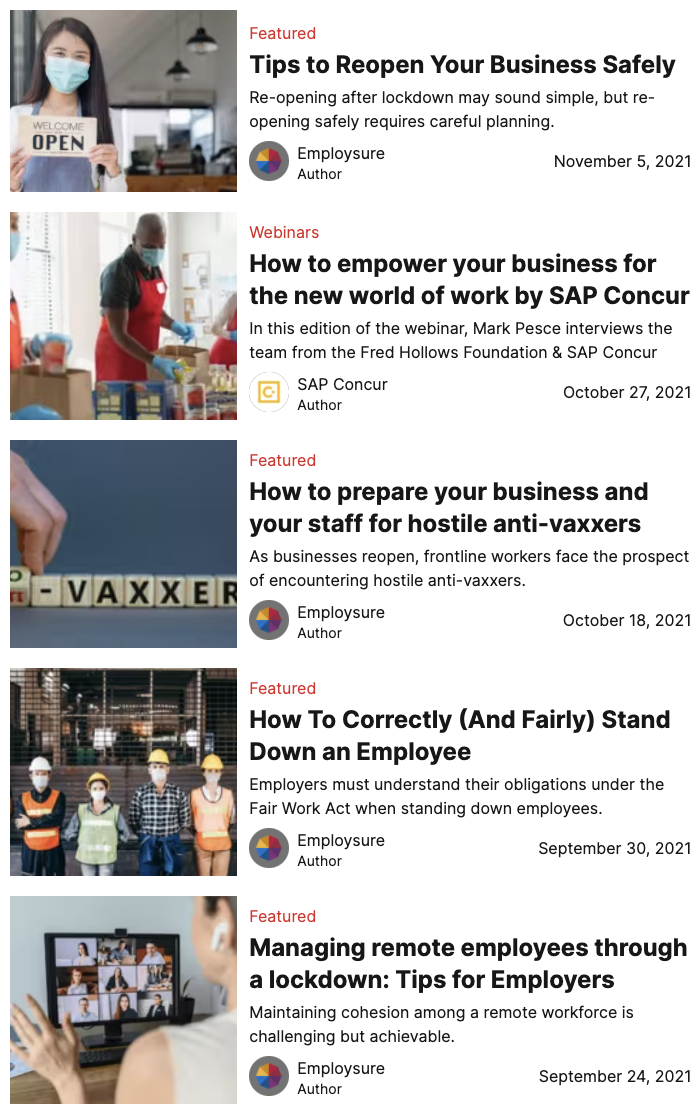This screenshot has width=696, height=1118.
Task: Tap the Open sign photo thumbnail
Action: 123,101
